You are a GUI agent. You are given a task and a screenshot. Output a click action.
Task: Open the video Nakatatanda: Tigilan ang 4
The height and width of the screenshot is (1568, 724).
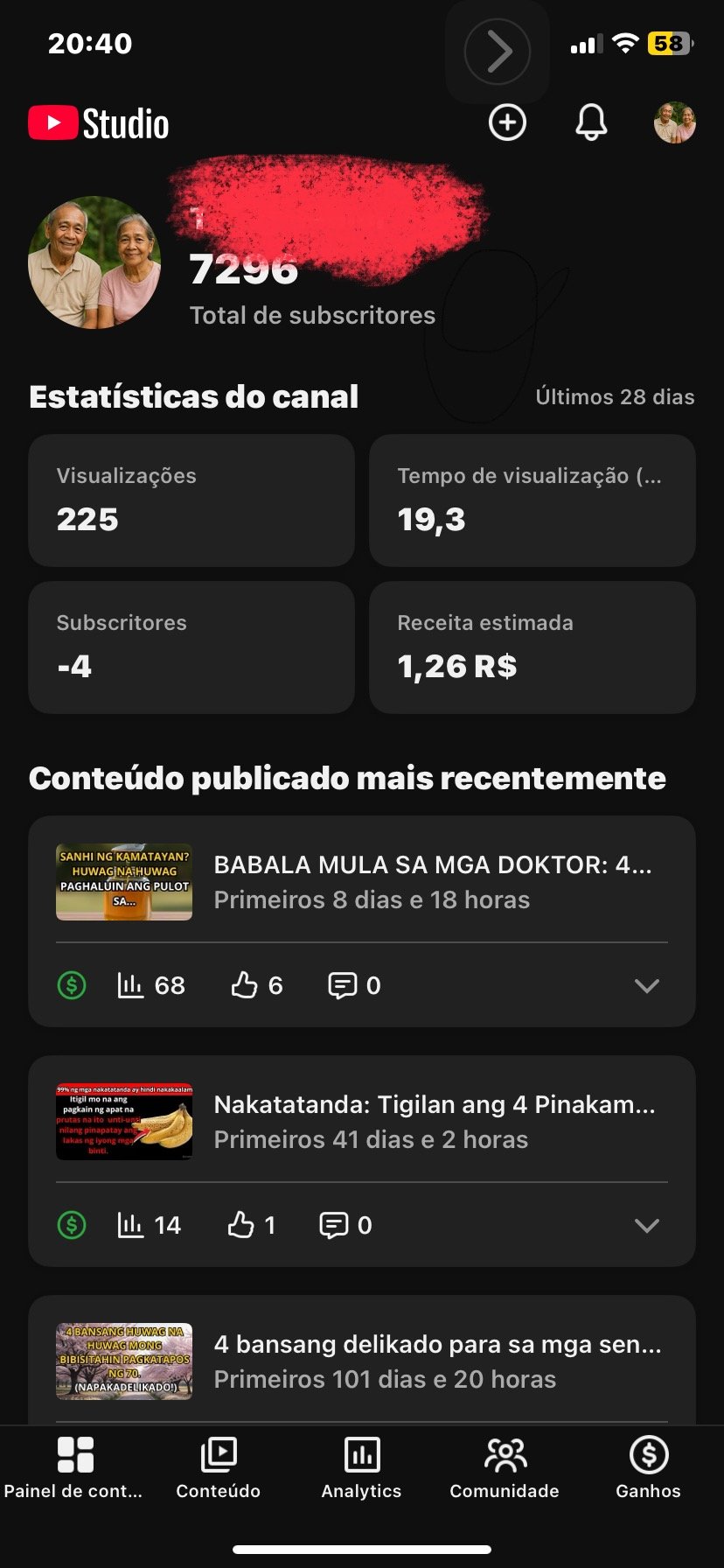tap(434, 1122)
